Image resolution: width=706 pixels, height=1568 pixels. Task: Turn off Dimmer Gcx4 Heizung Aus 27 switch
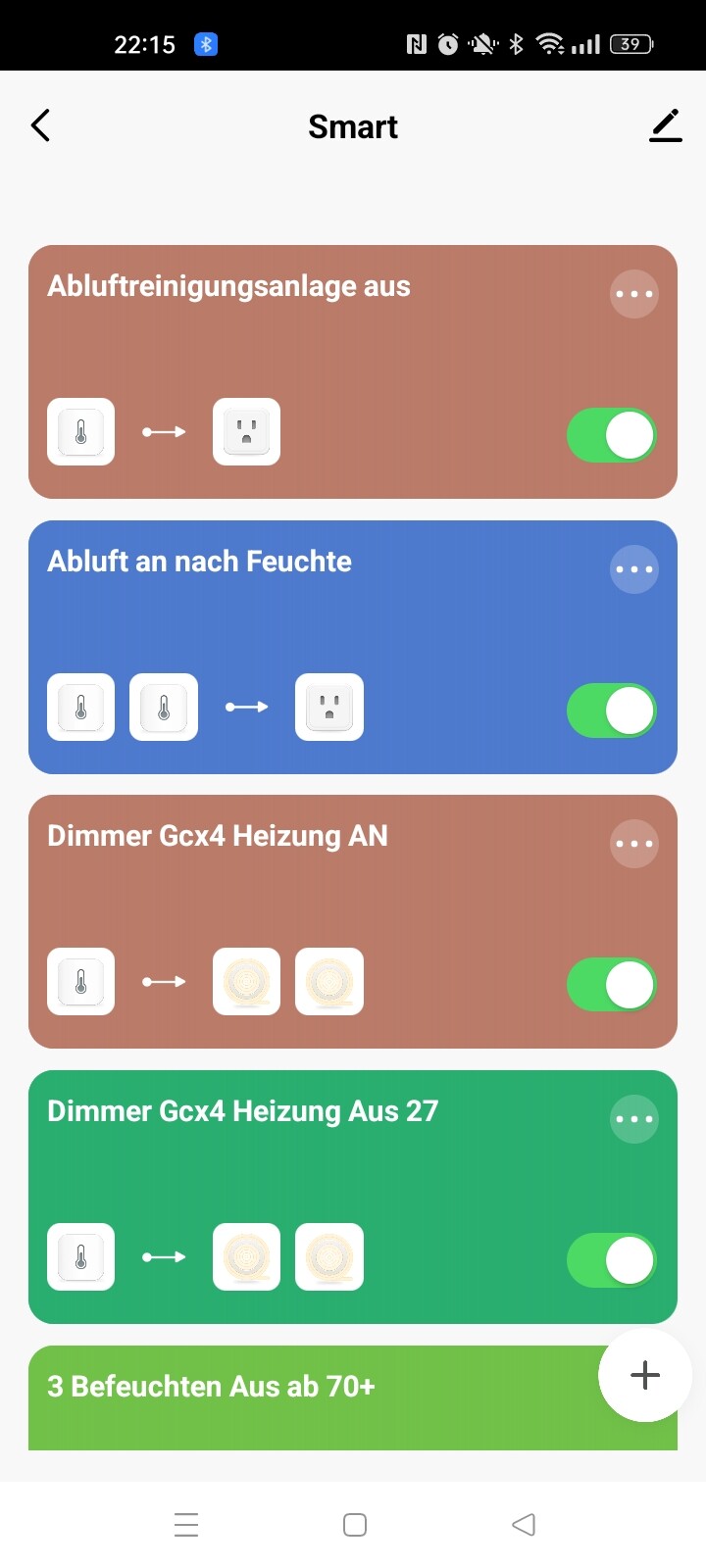[612, 1260]
